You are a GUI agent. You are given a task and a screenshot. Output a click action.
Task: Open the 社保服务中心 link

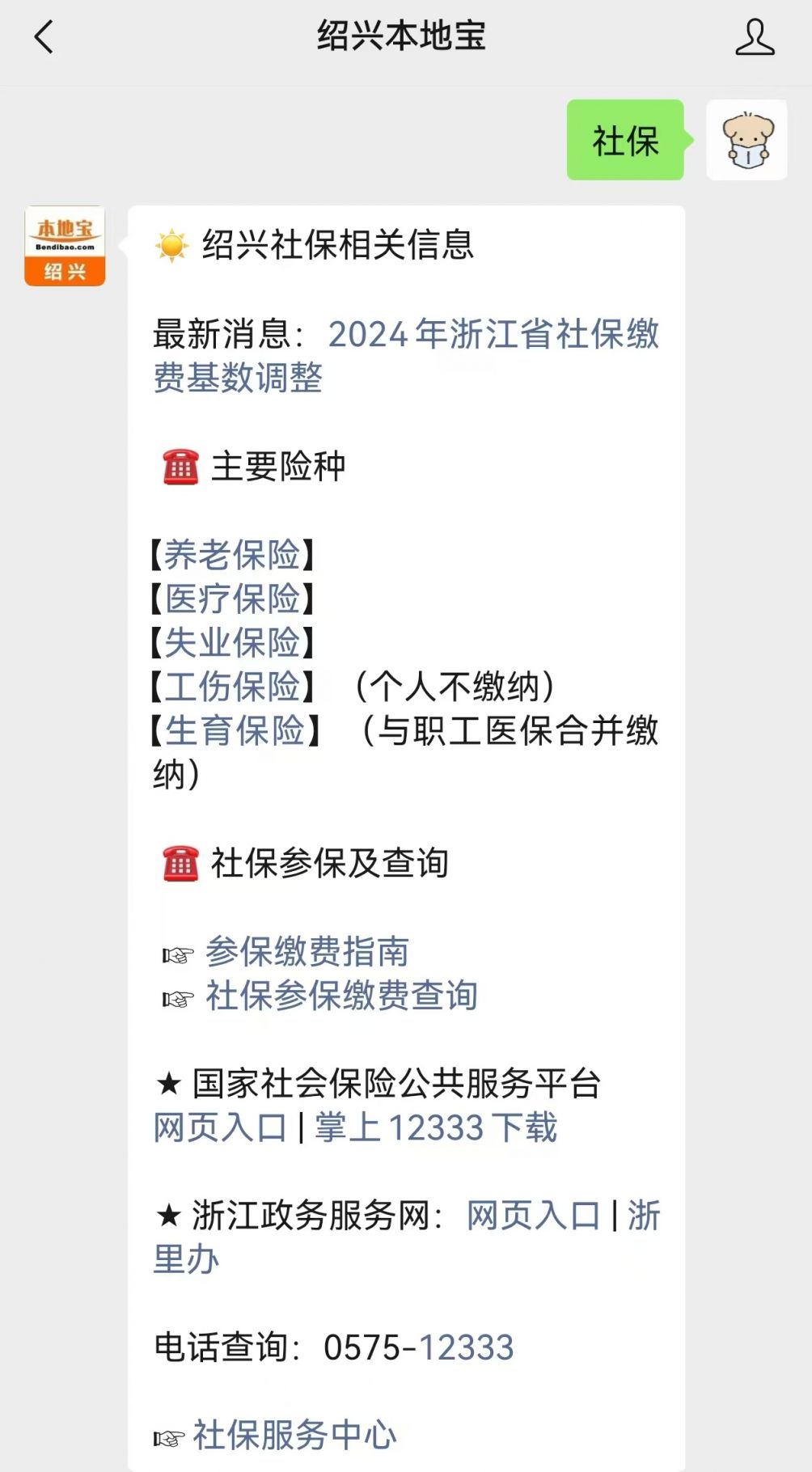pyautogui.click(x=294, y=1435)
